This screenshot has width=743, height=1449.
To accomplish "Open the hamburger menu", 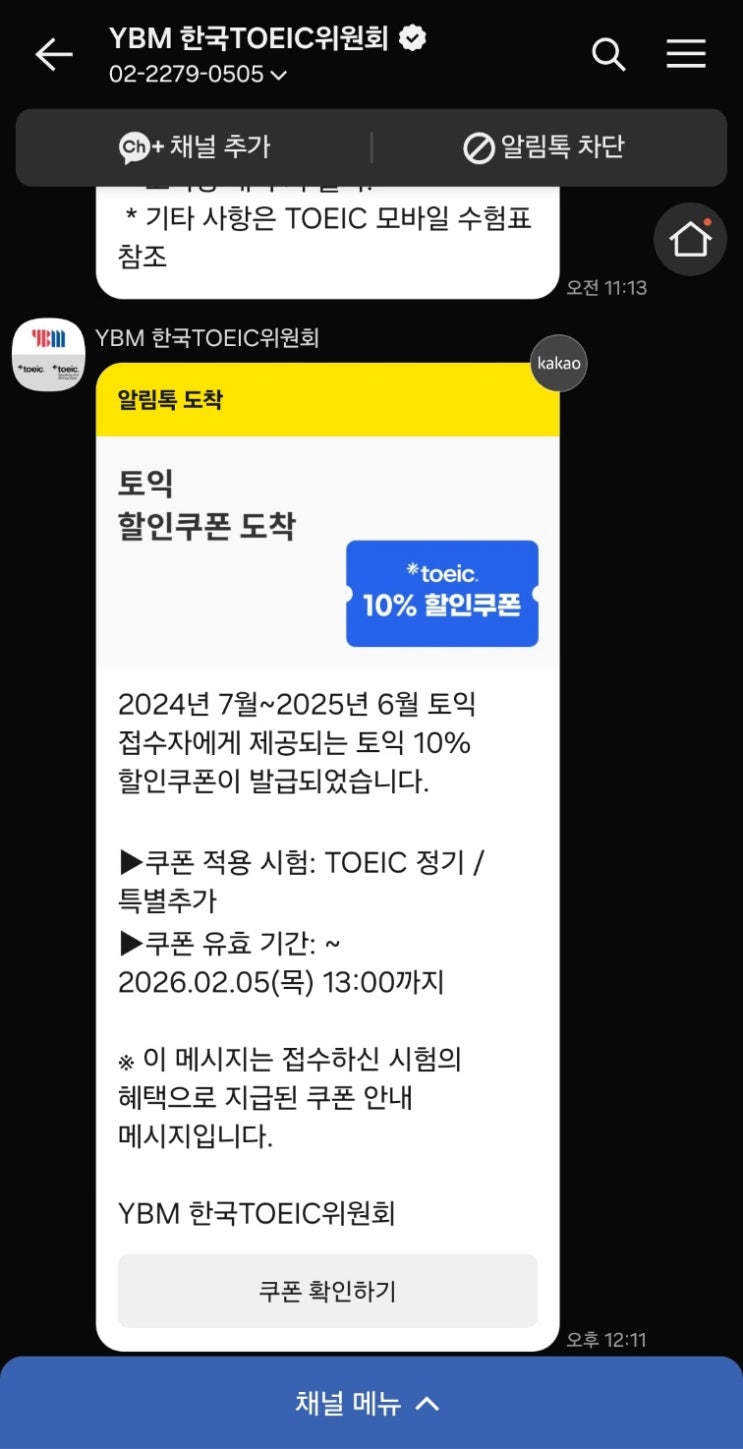I will click(x=686, y=54).
